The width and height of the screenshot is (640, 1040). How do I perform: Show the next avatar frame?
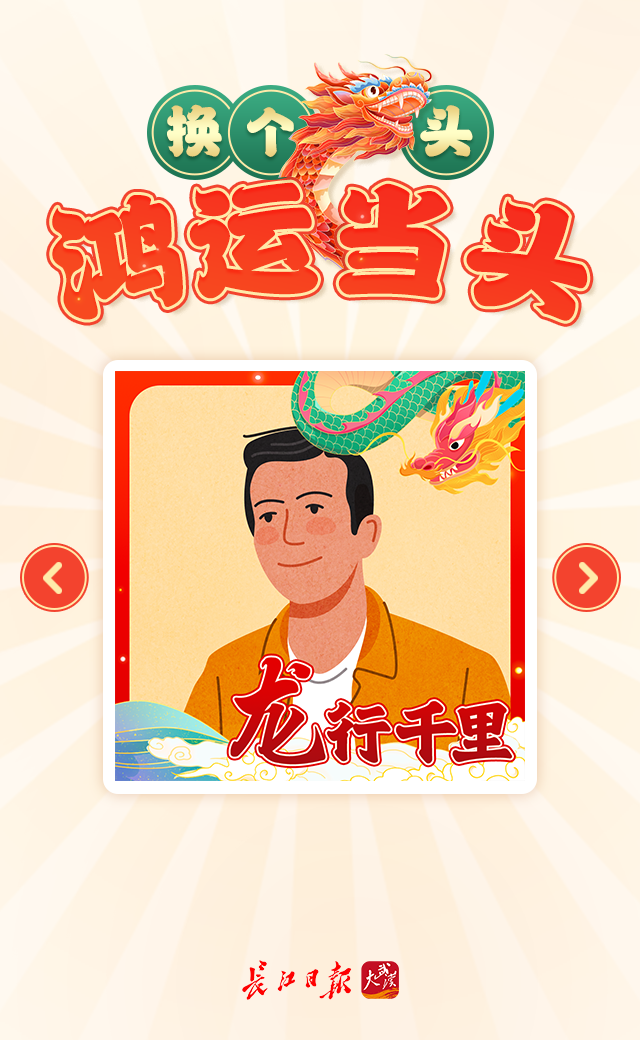[587, 577]
